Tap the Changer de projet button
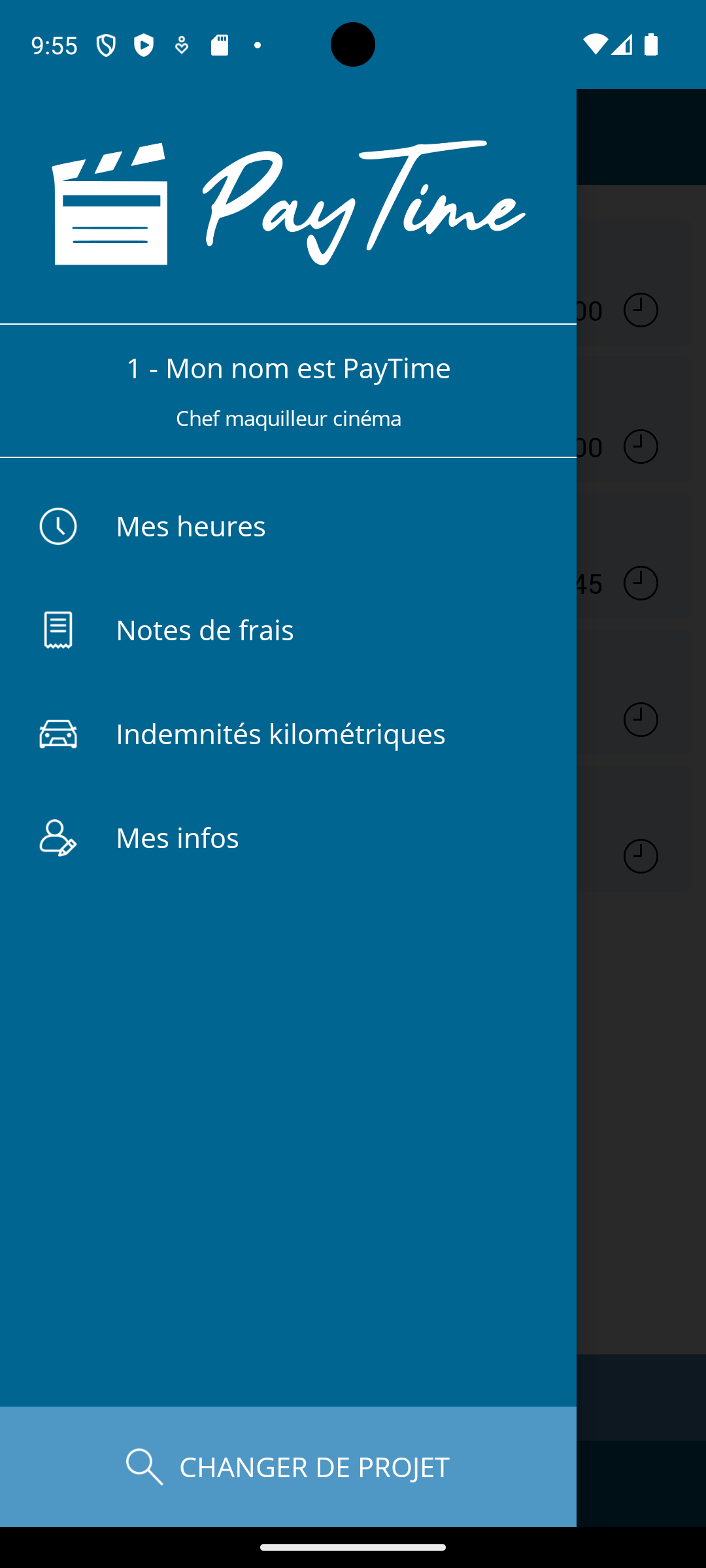Screen dimensions: 706x1568 (288, 1467)
